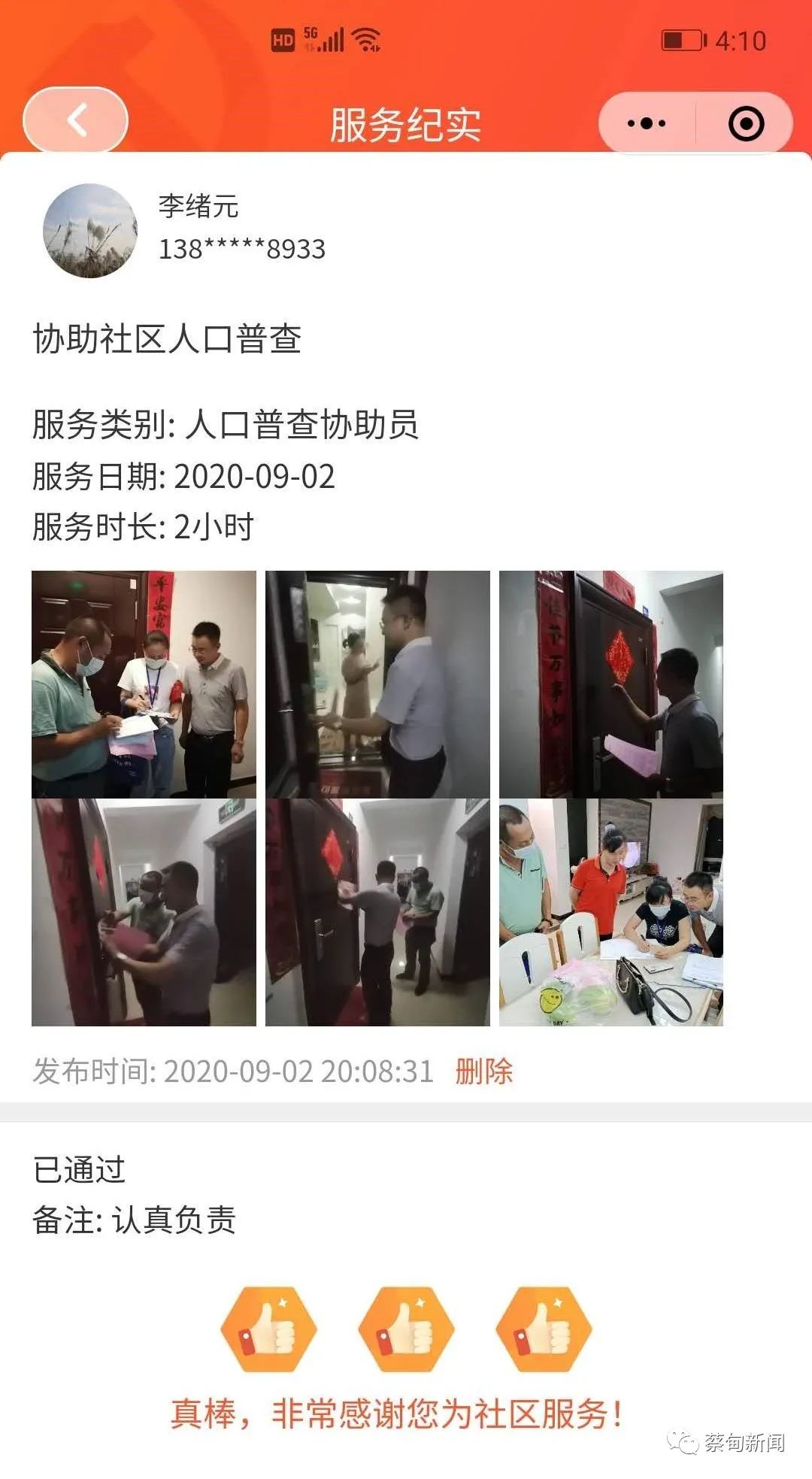Open photo of two men in hallway
The height and width of the screenshot is (1479, 812).
pos(377,912)
